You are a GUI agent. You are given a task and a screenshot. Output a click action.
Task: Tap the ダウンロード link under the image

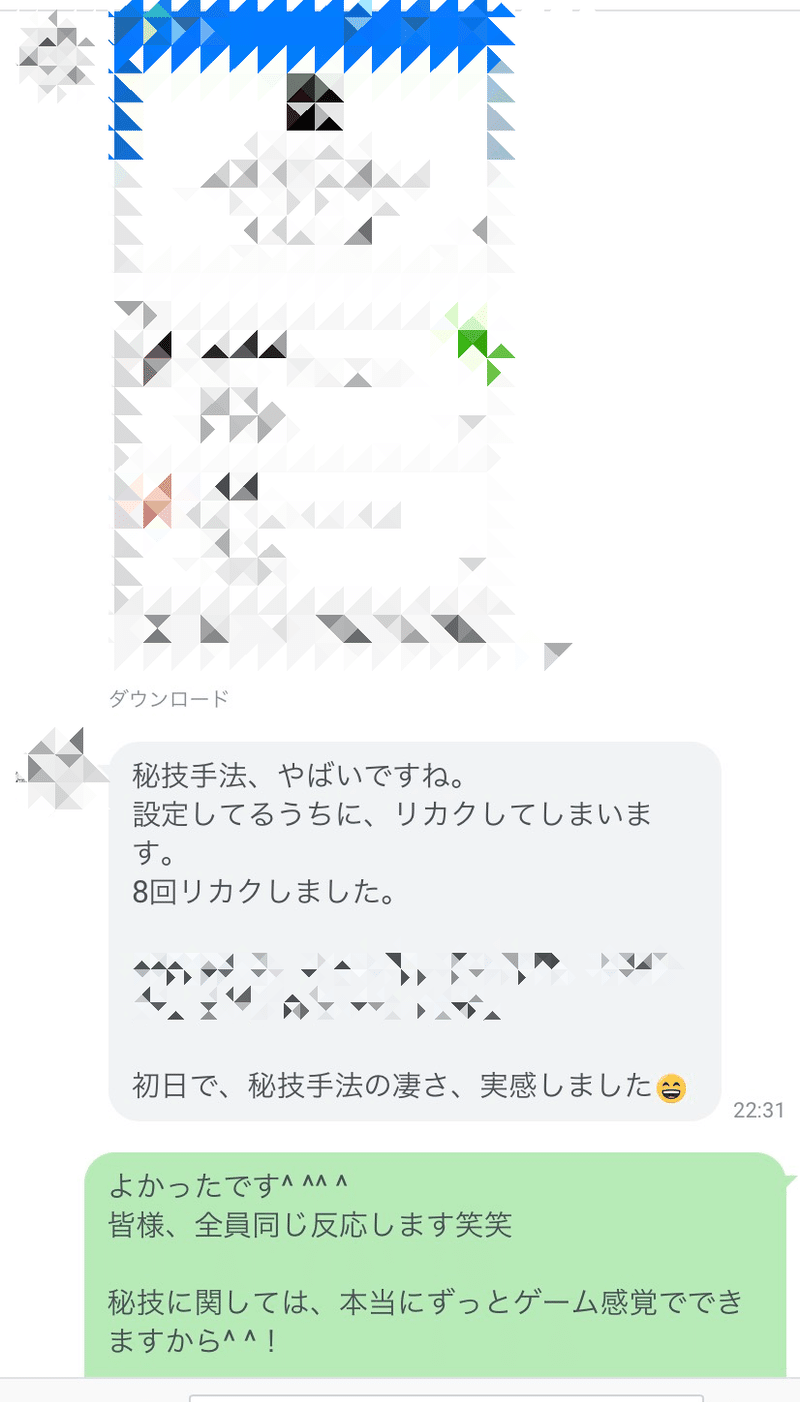pyautogui.click(x=169, y=698)
